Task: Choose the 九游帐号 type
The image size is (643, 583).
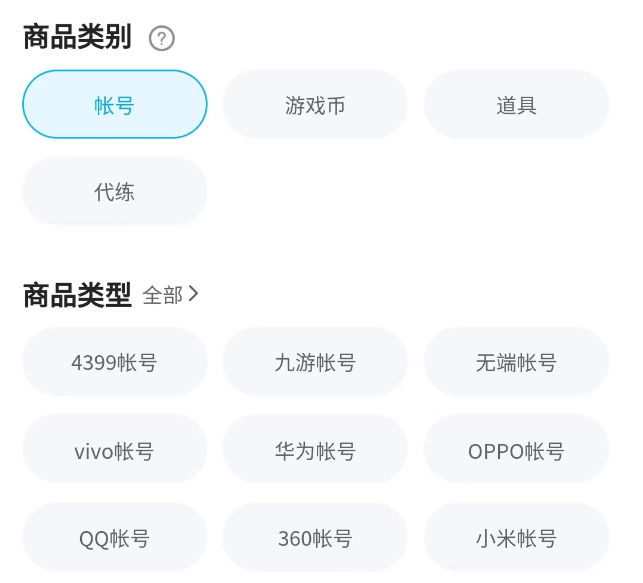Action: tap(315, 362)
